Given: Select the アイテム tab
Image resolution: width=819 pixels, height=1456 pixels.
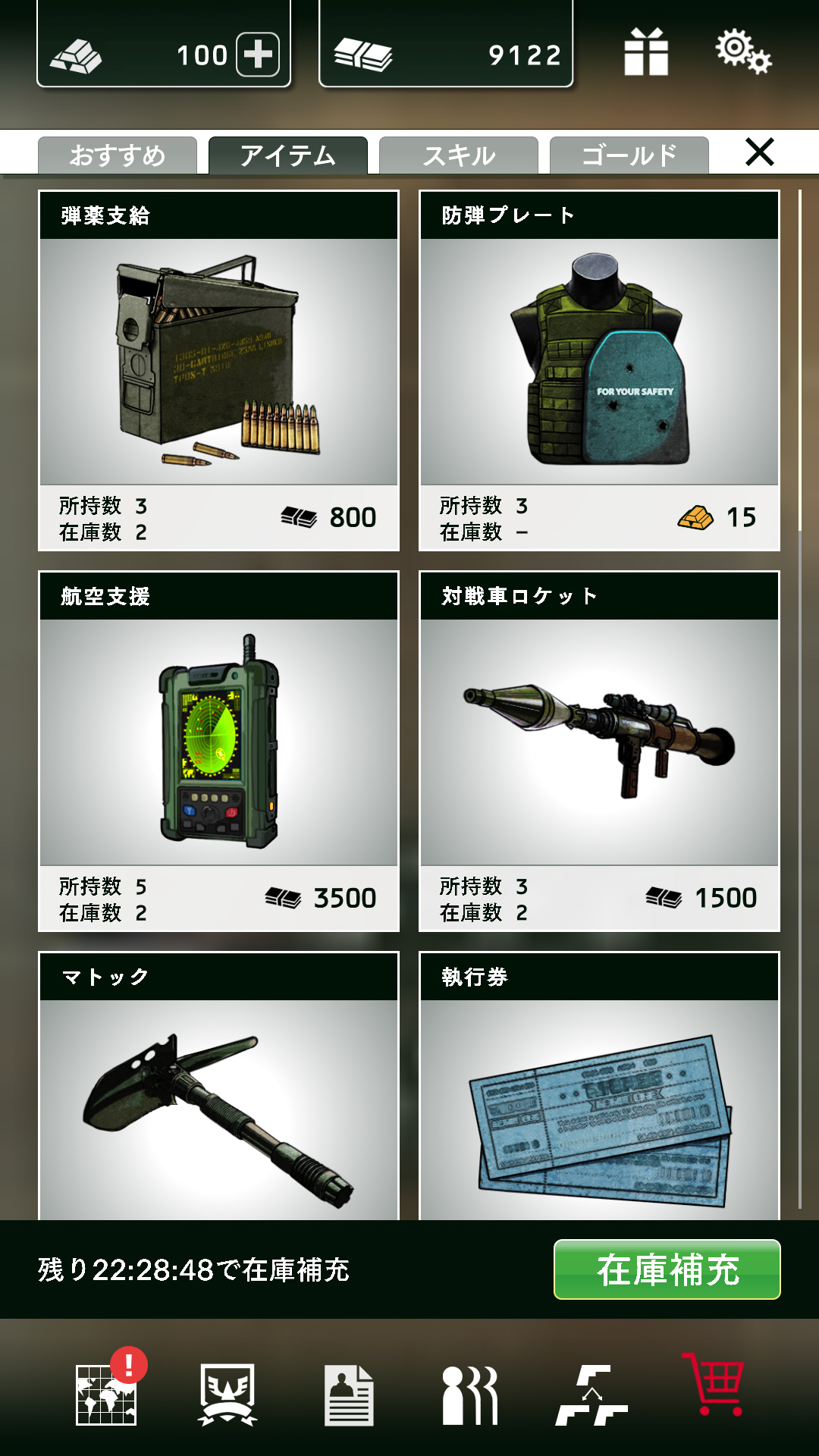Looking at the screenshot, I should (x=288, y=155).
